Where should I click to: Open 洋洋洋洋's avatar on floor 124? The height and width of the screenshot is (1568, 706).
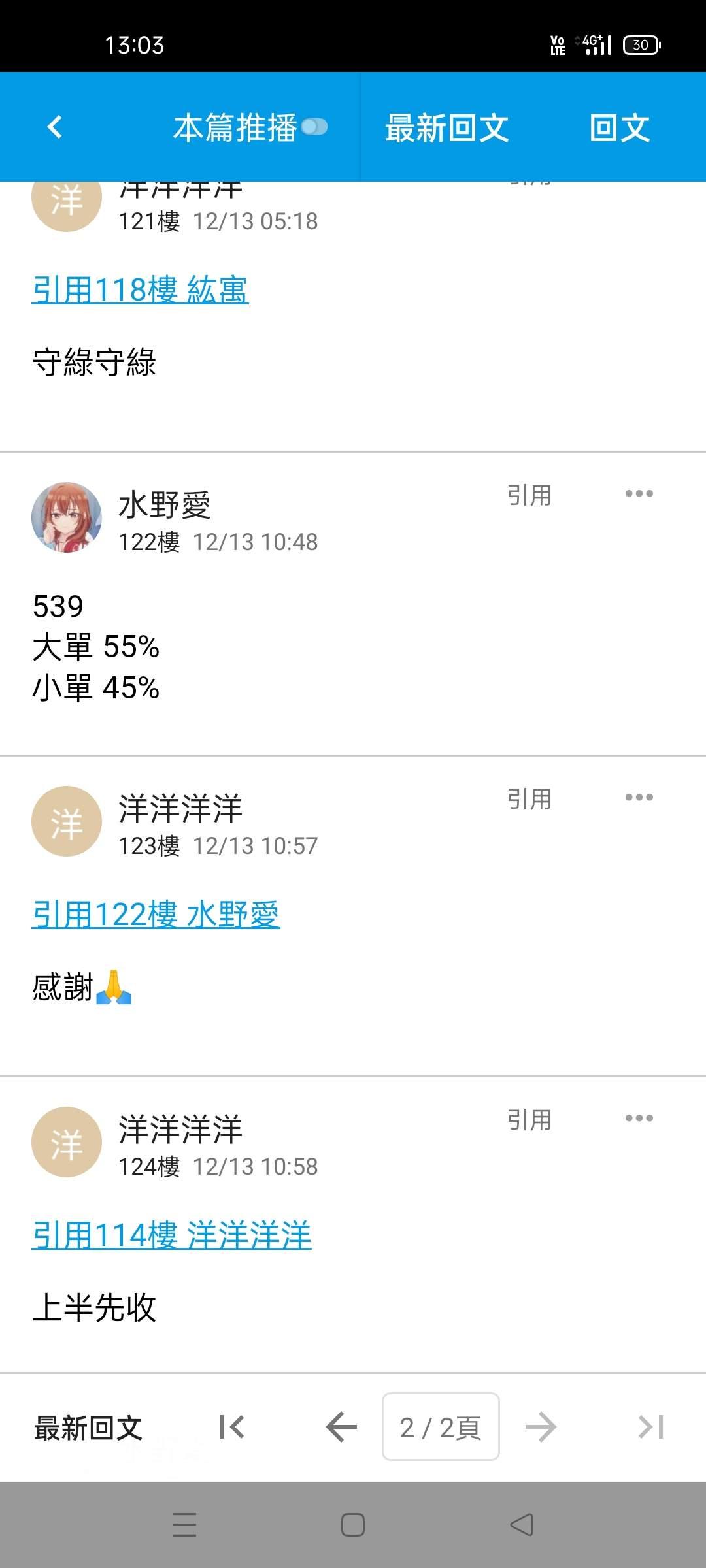coord(67,1142)
